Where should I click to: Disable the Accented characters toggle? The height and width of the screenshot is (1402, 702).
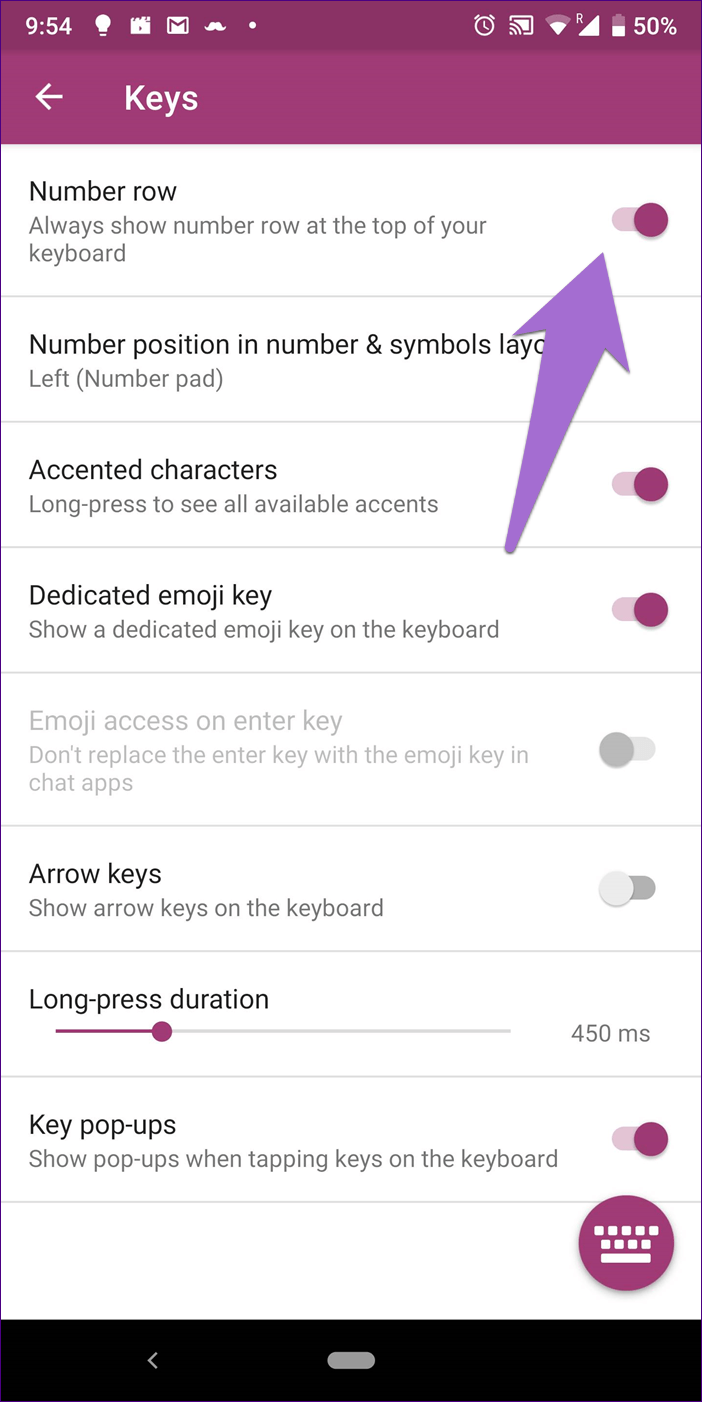640,484
